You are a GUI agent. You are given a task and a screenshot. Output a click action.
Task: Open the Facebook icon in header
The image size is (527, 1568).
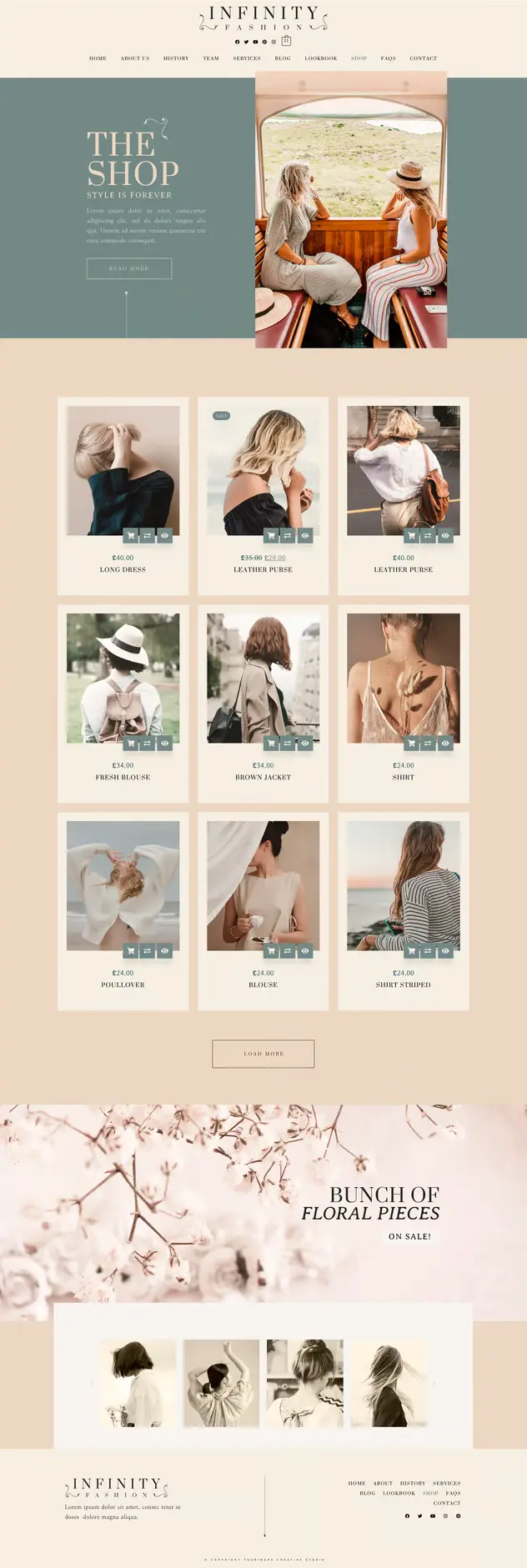(x=237, y=42)
